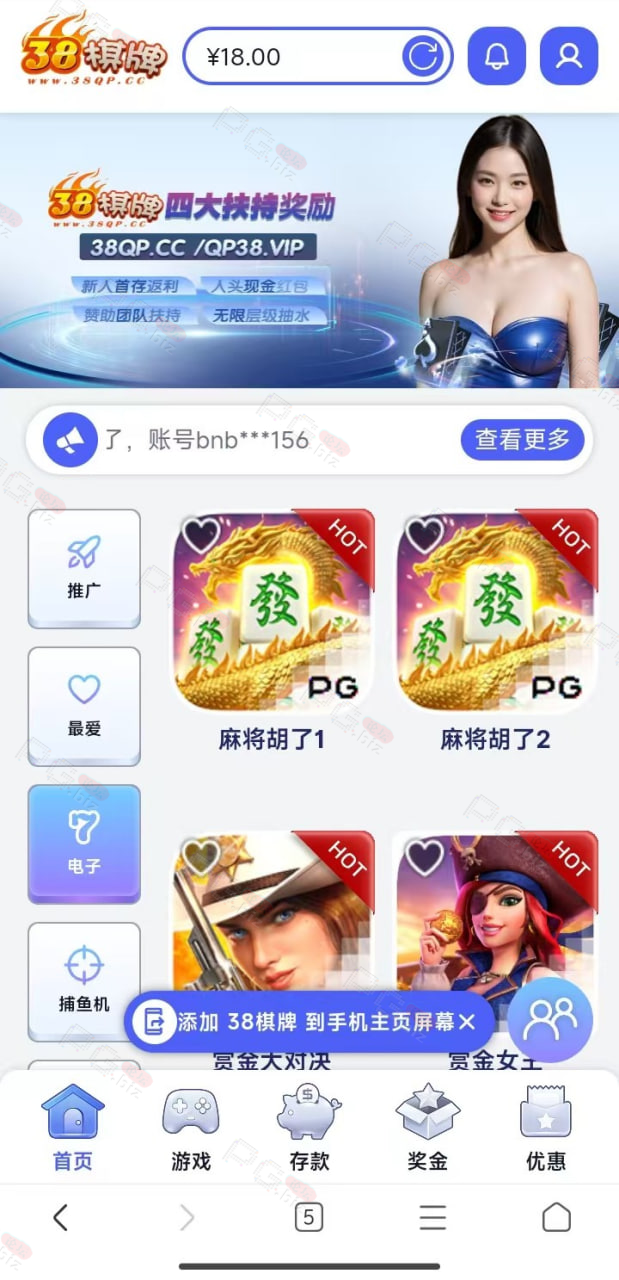
Task: Favorite 麻将胡了2 with the heart icon
Action: click(424, 535)
